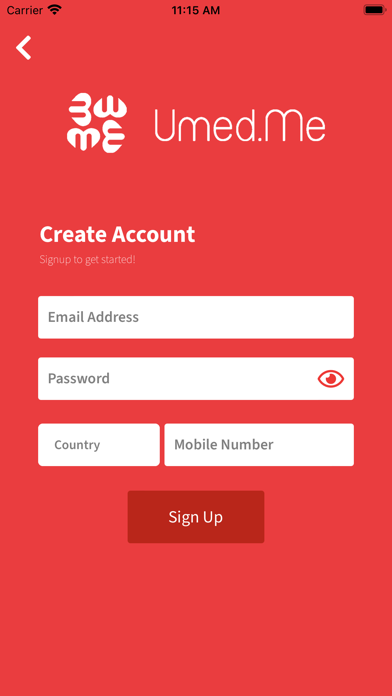Submit the form with Sign Up
Viewport: 392px width, 696px height.
[196, 517]
